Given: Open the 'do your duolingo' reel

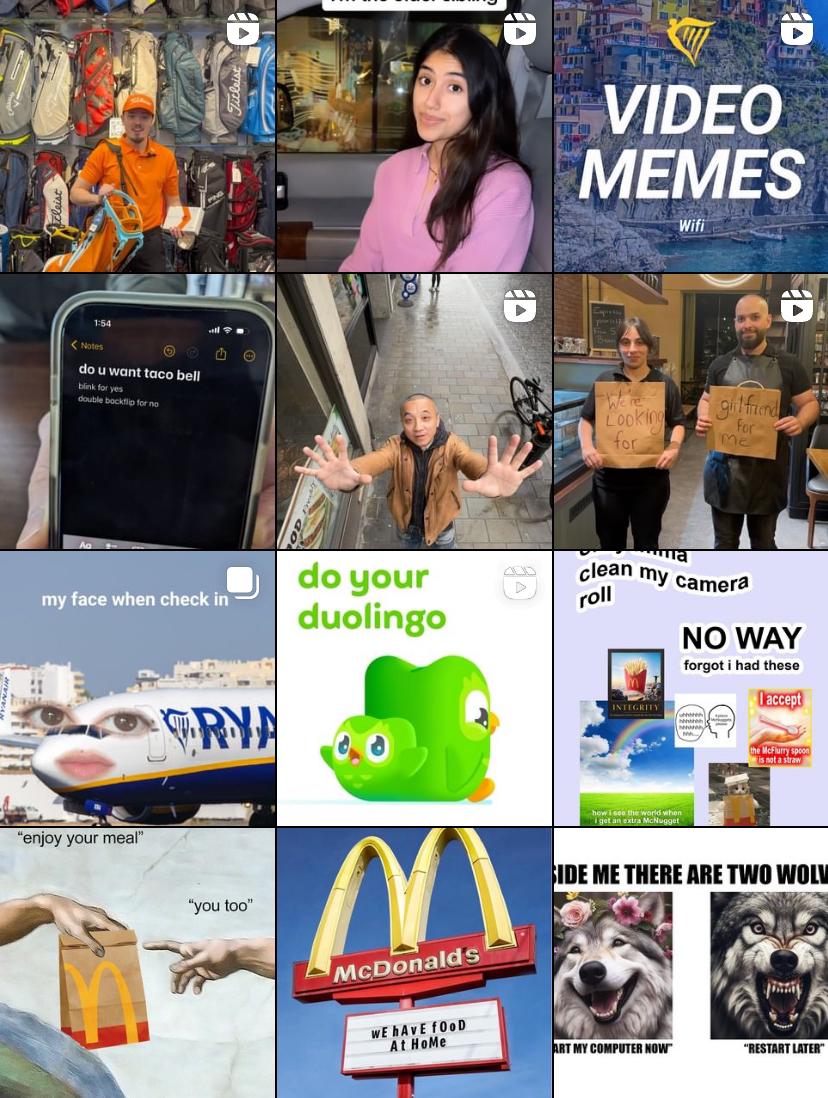Looking at the screenshot, I should click(x=414, y=688).
